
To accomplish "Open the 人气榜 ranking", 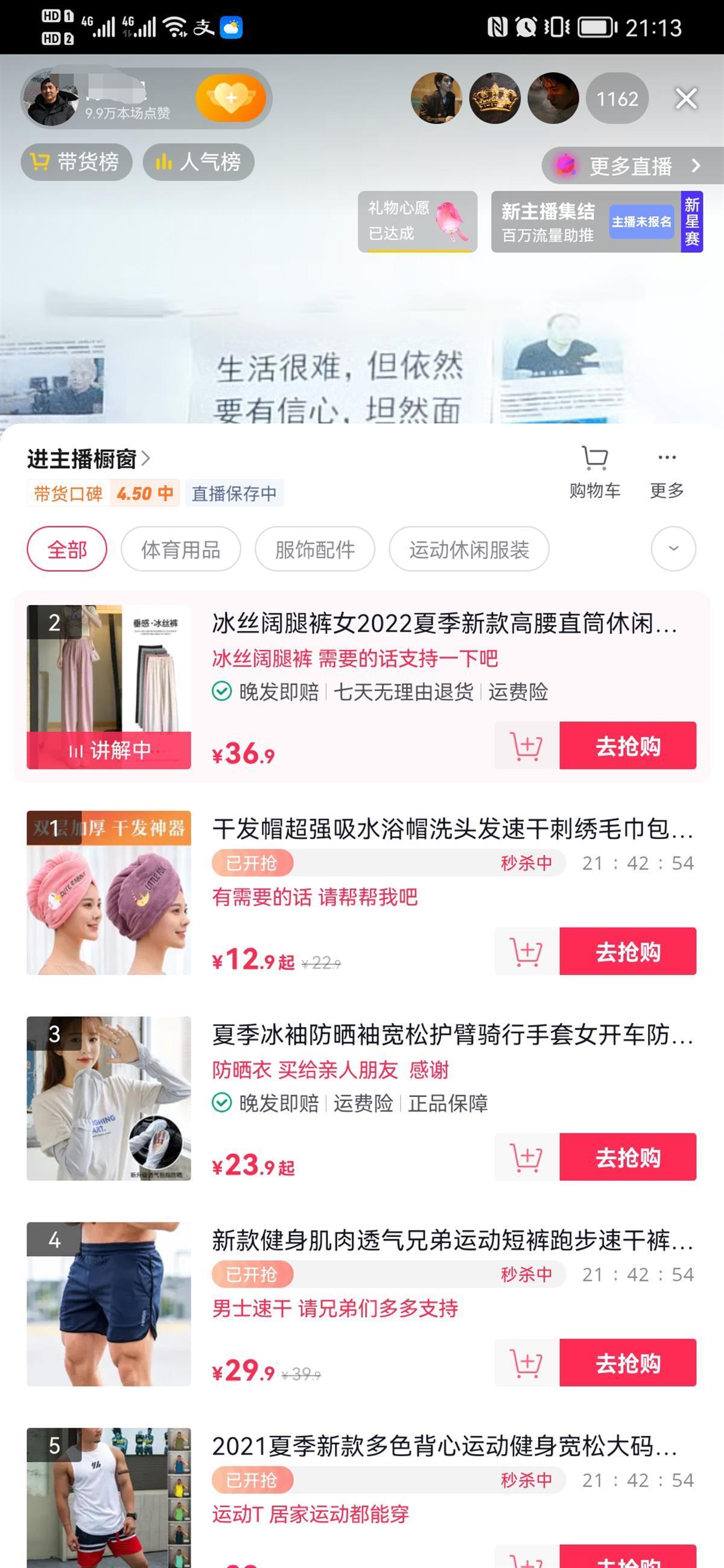I will point(198,162).
